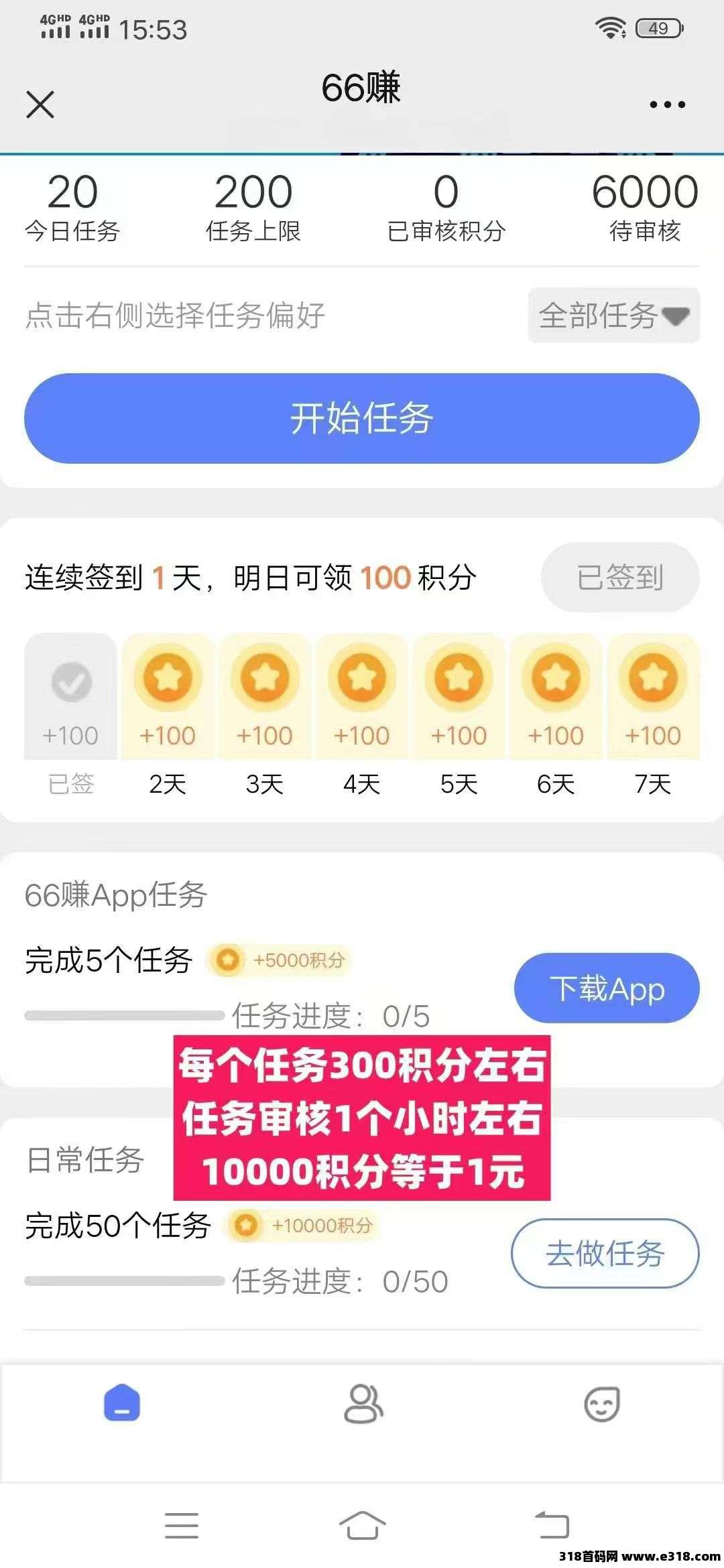Expand the 全部任务 dropdown

[x=613, y=316]
